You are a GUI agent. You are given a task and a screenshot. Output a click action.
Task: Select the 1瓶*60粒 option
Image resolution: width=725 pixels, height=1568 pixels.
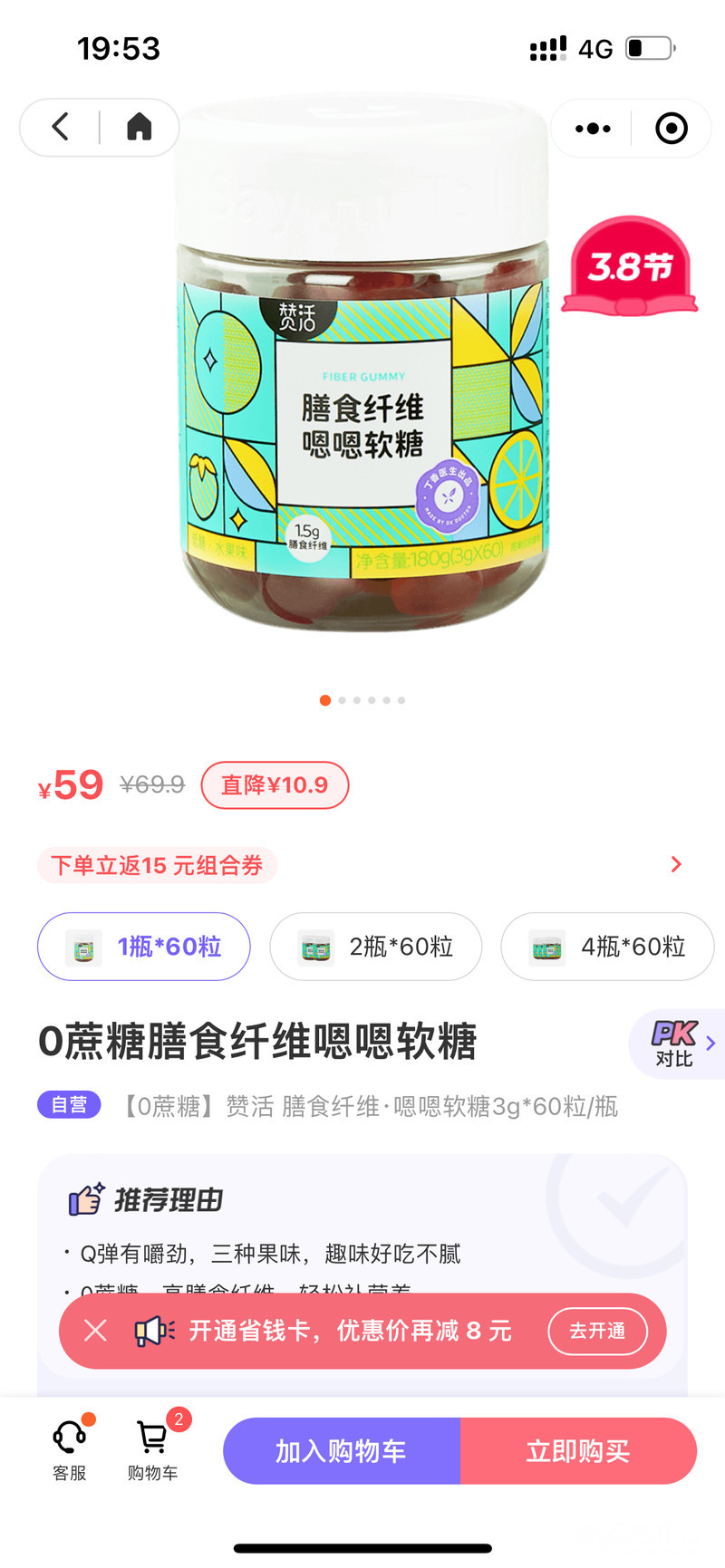click(x=144, y=947)
